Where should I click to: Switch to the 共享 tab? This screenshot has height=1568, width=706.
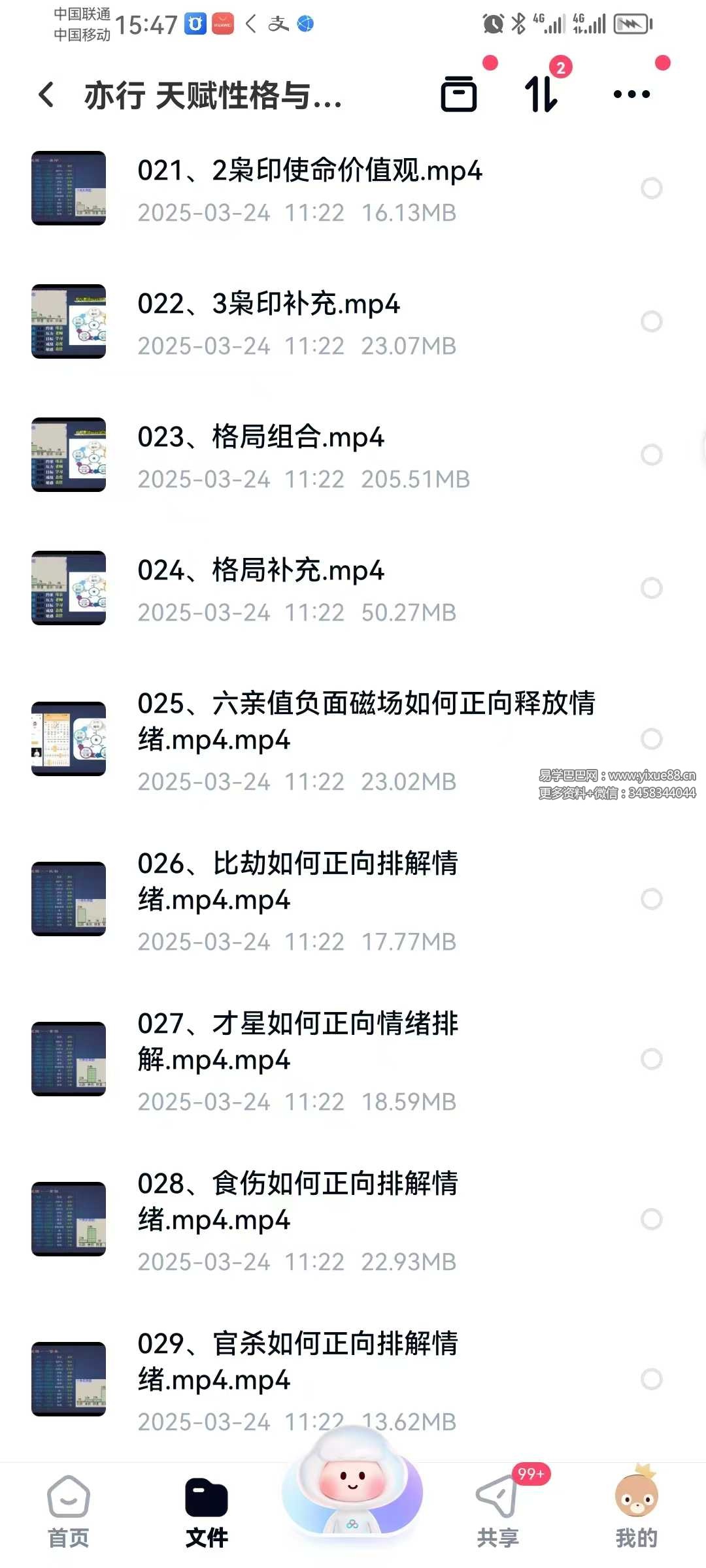498,1511
